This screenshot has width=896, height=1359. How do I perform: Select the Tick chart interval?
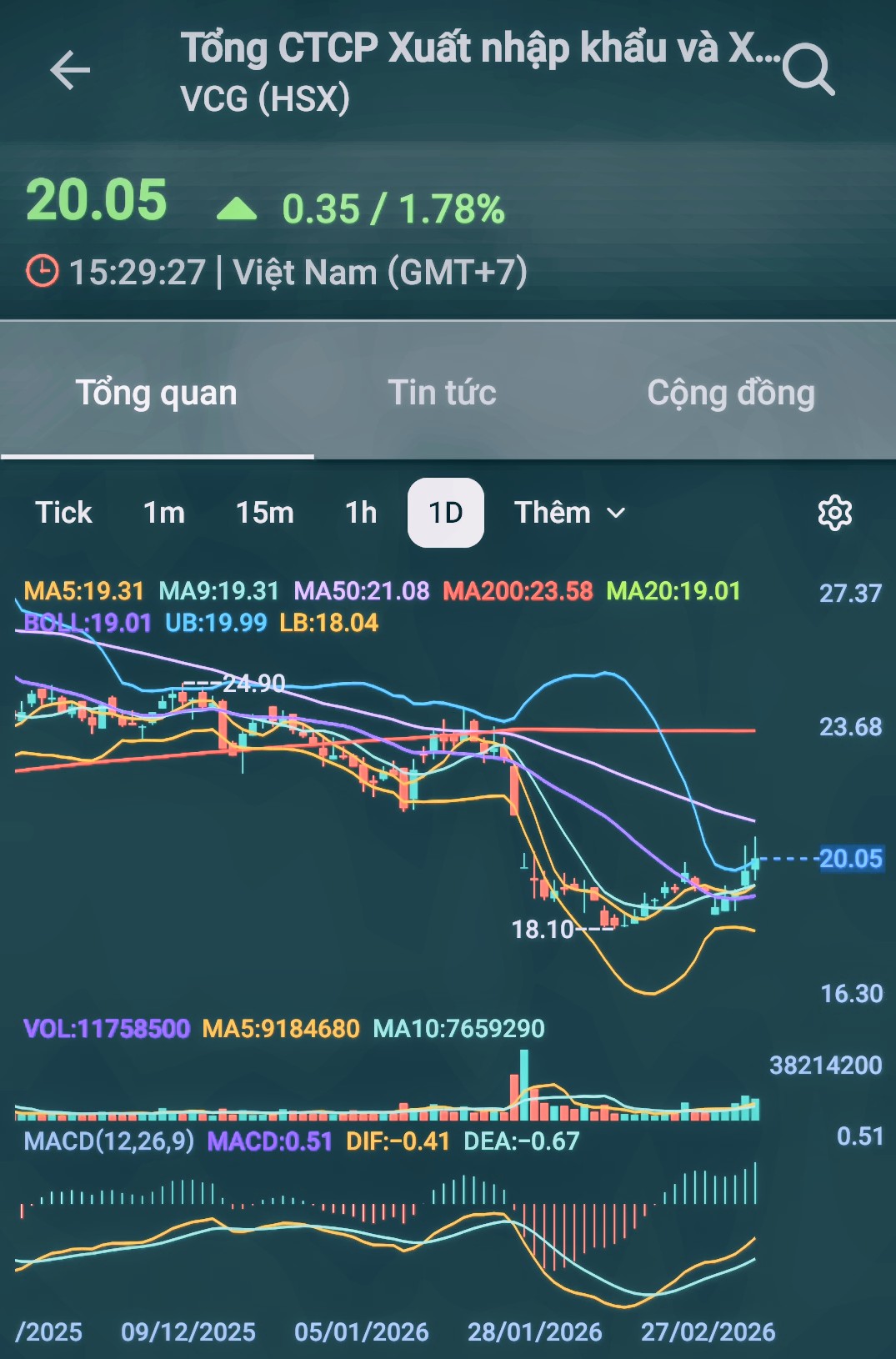63,513
